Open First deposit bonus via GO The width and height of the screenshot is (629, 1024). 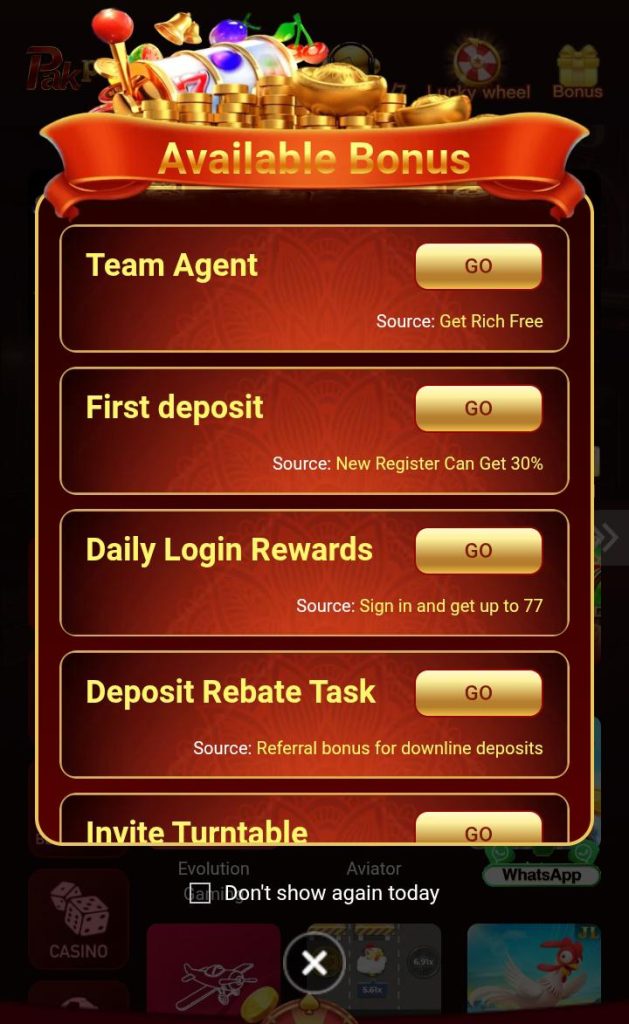pyautogui.click(x=478, y=408)
